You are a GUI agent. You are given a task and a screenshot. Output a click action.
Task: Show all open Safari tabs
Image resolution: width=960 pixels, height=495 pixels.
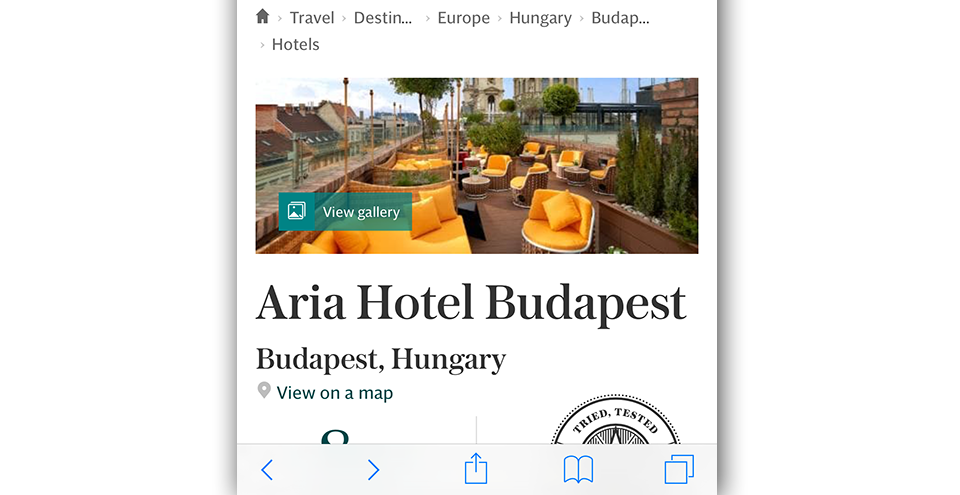679,470
